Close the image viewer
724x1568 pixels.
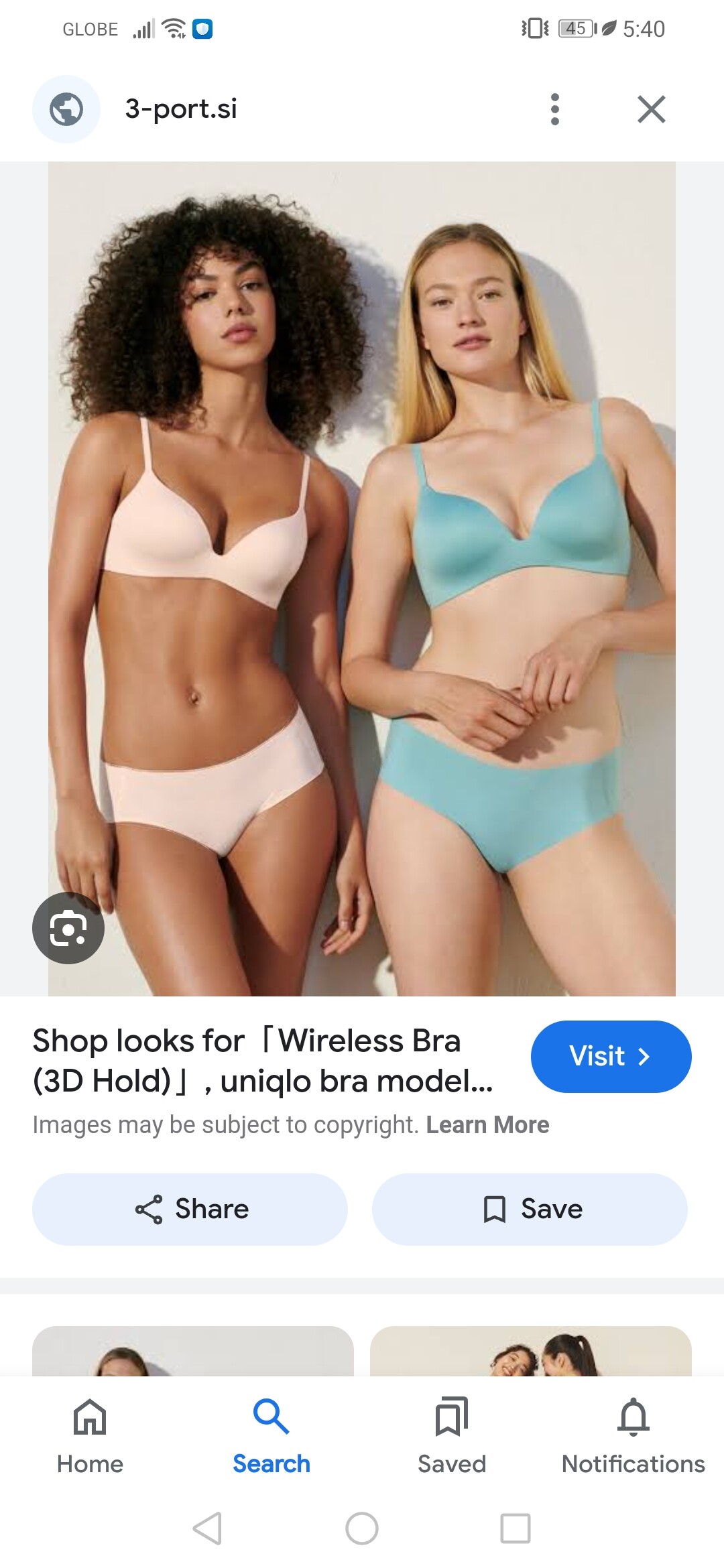[651, 109]
